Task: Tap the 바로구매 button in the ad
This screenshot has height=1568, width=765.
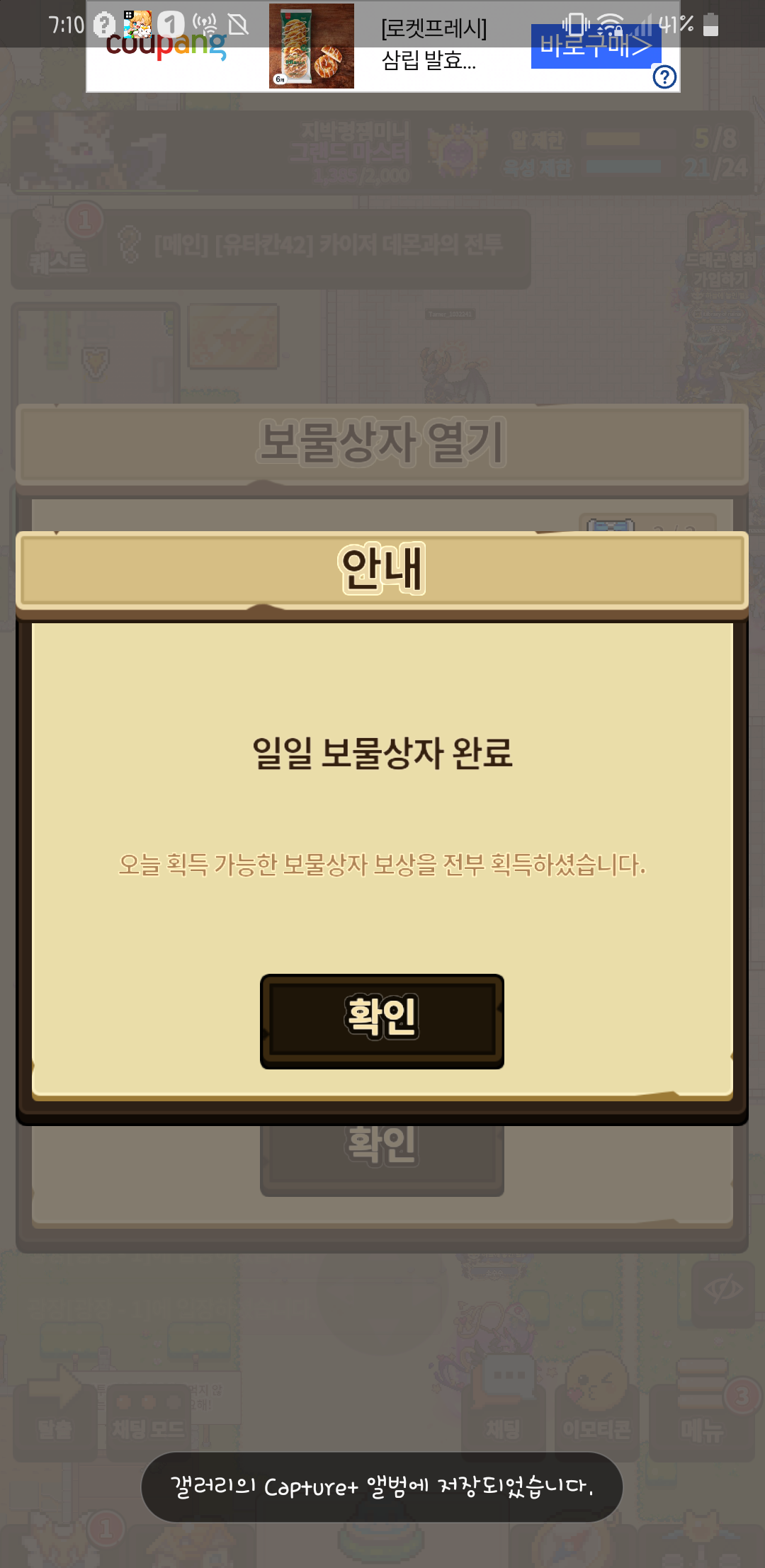Action: click(x=594, y=47)
